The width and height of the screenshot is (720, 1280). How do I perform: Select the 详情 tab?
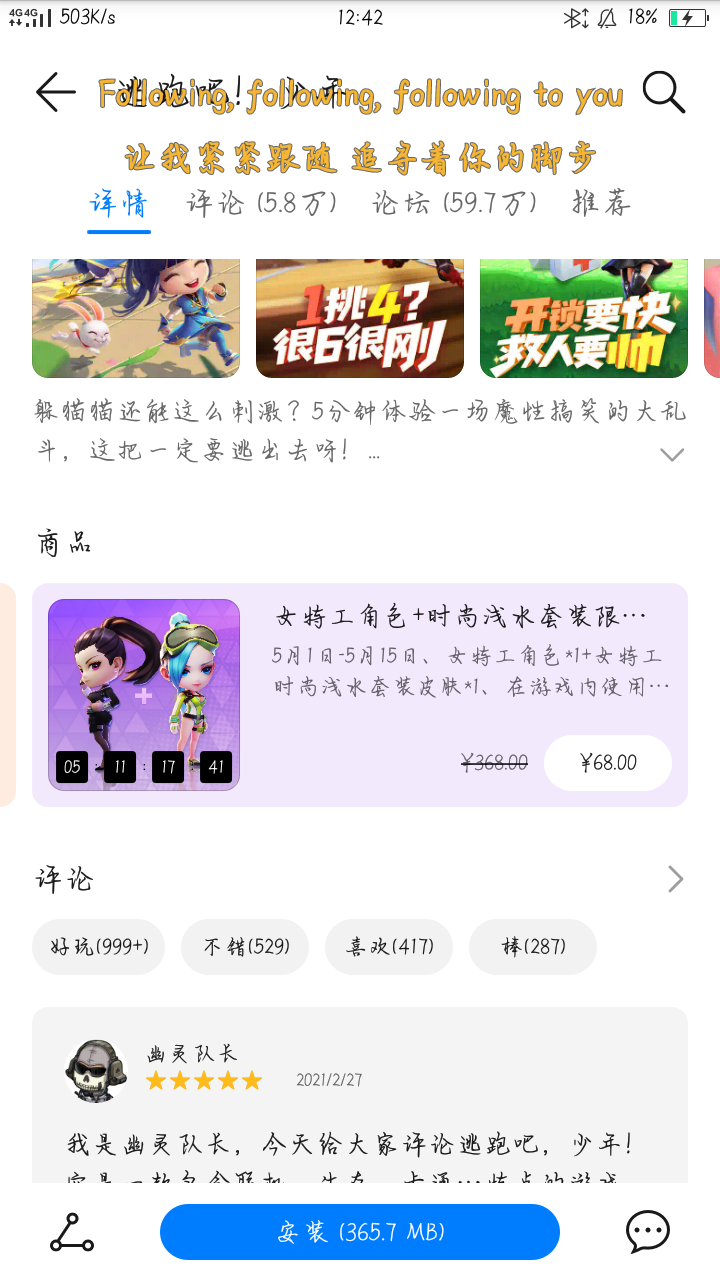(x=119, y=204)
